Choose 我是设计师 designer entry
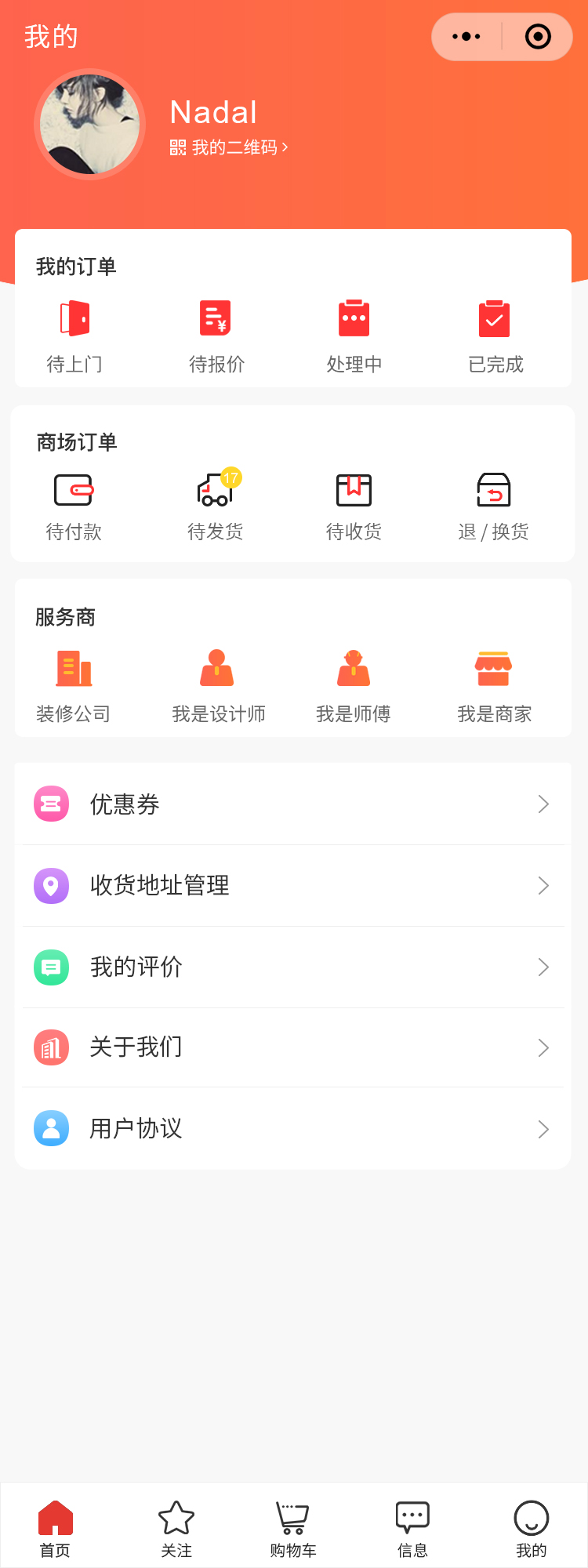Viewport: 588px width, 1568px height. click(218, 685)
